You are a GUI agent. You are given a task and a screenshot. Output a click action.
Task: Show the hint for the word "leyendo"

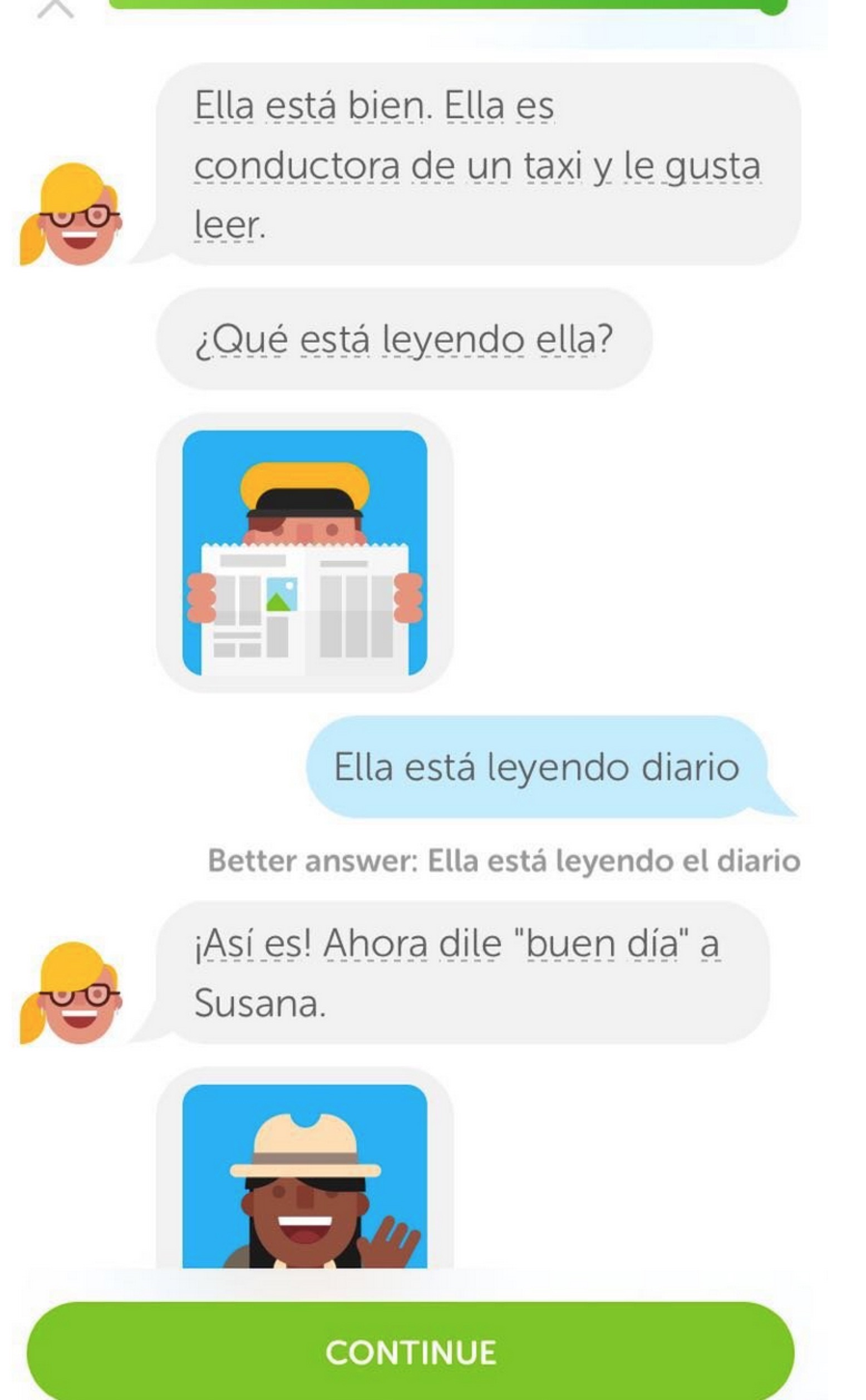pos(452,339)
